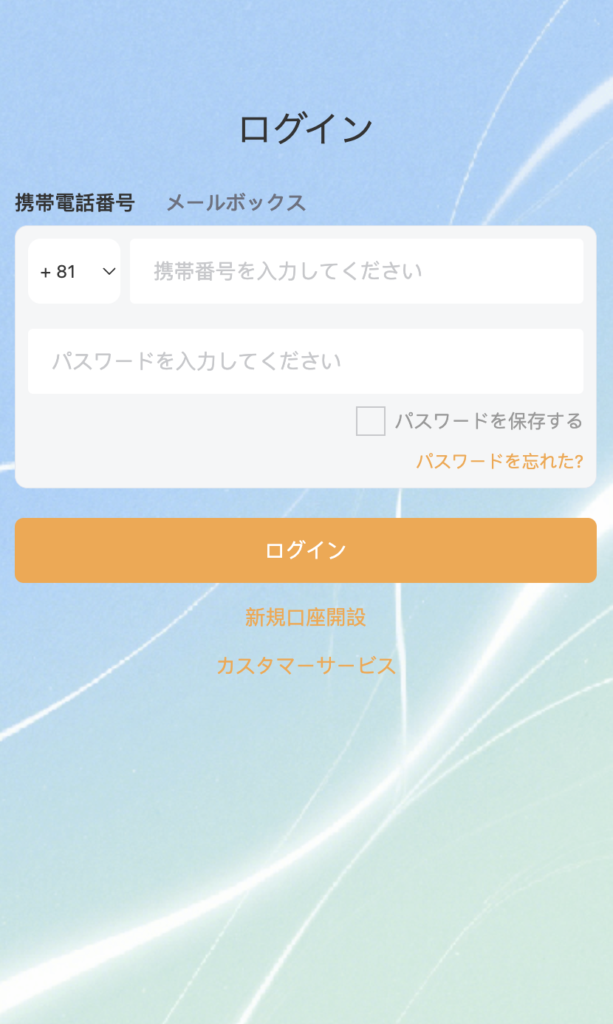Viewport: 613px width, 1024px height.
Task: Check the パスワードを保存する checkbox
Action: tap(371, 421)
